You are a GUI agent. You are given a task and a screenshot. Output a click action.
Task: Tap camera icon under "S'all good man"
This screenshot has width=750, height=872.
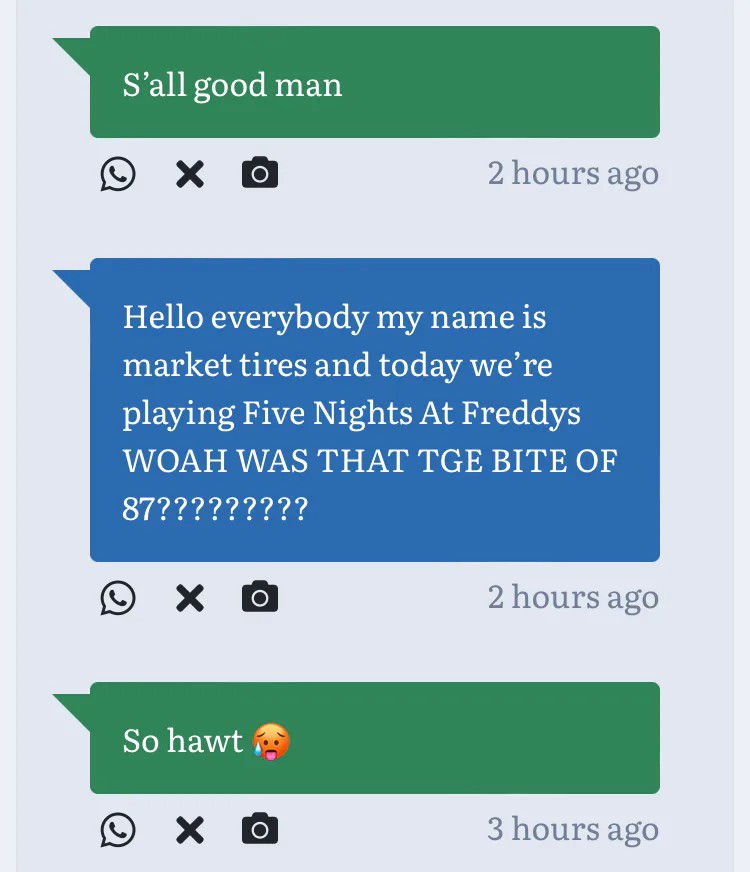pyautogui.click(x=260, y=172)
